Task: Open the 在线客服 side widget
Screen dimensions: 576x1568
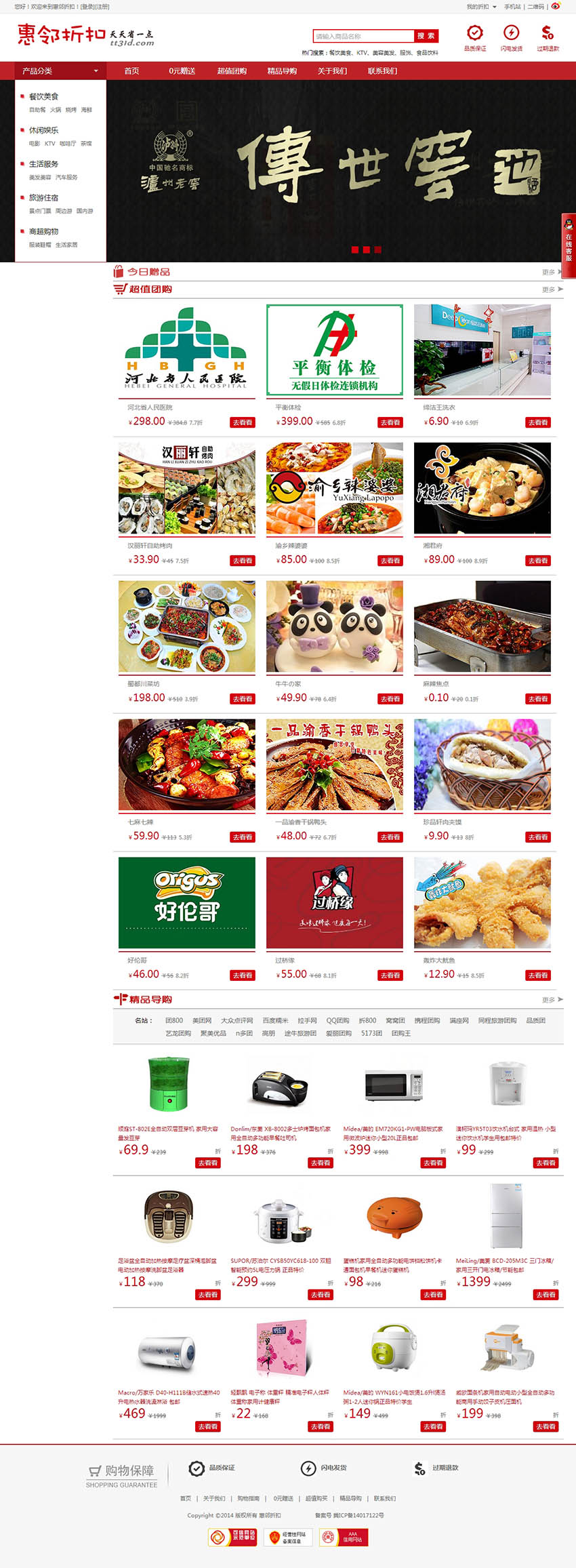Action: [569, 246]
